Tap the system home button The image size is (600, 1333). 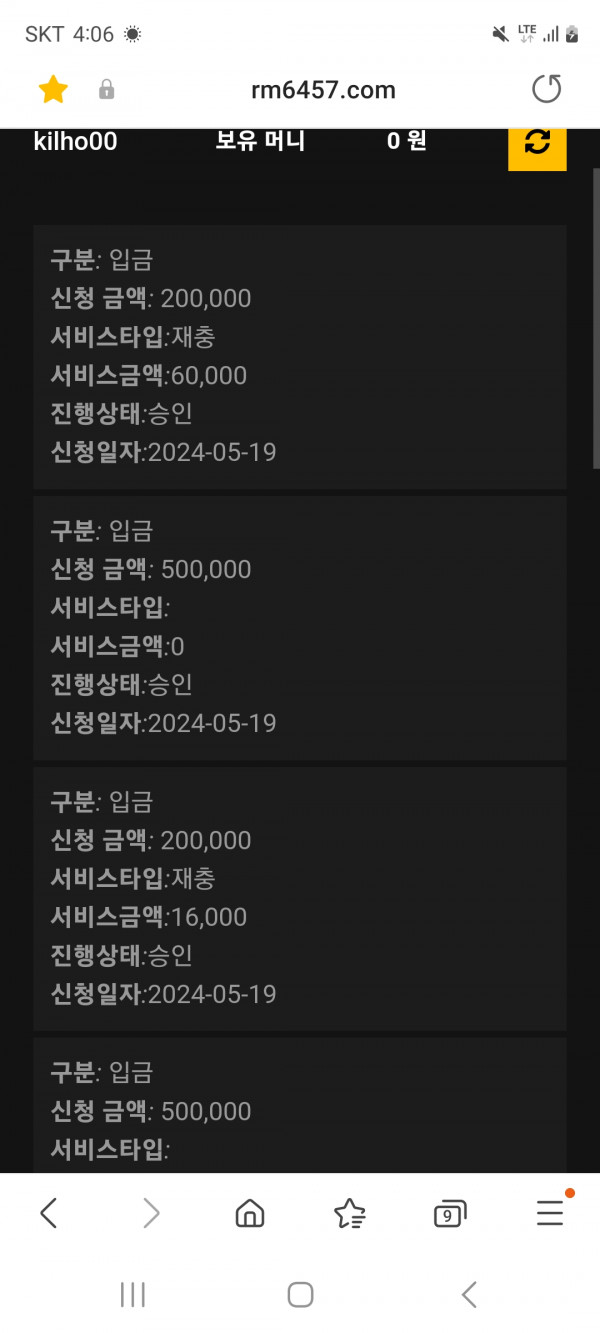click(x=300, y=1295)
